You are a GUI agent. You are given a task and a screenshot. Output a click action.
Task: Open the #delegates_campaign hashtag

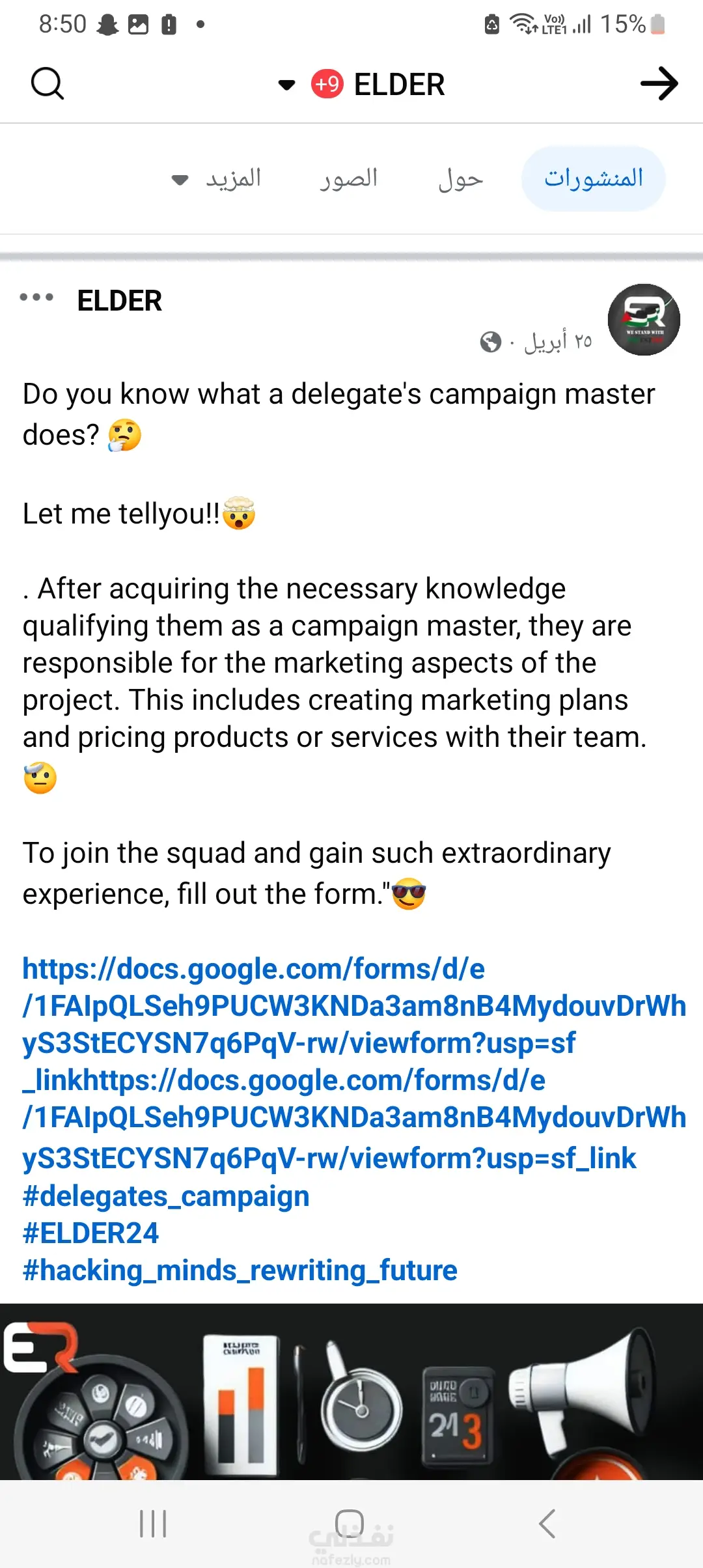pyautogui.click(x=166, y=1196)
